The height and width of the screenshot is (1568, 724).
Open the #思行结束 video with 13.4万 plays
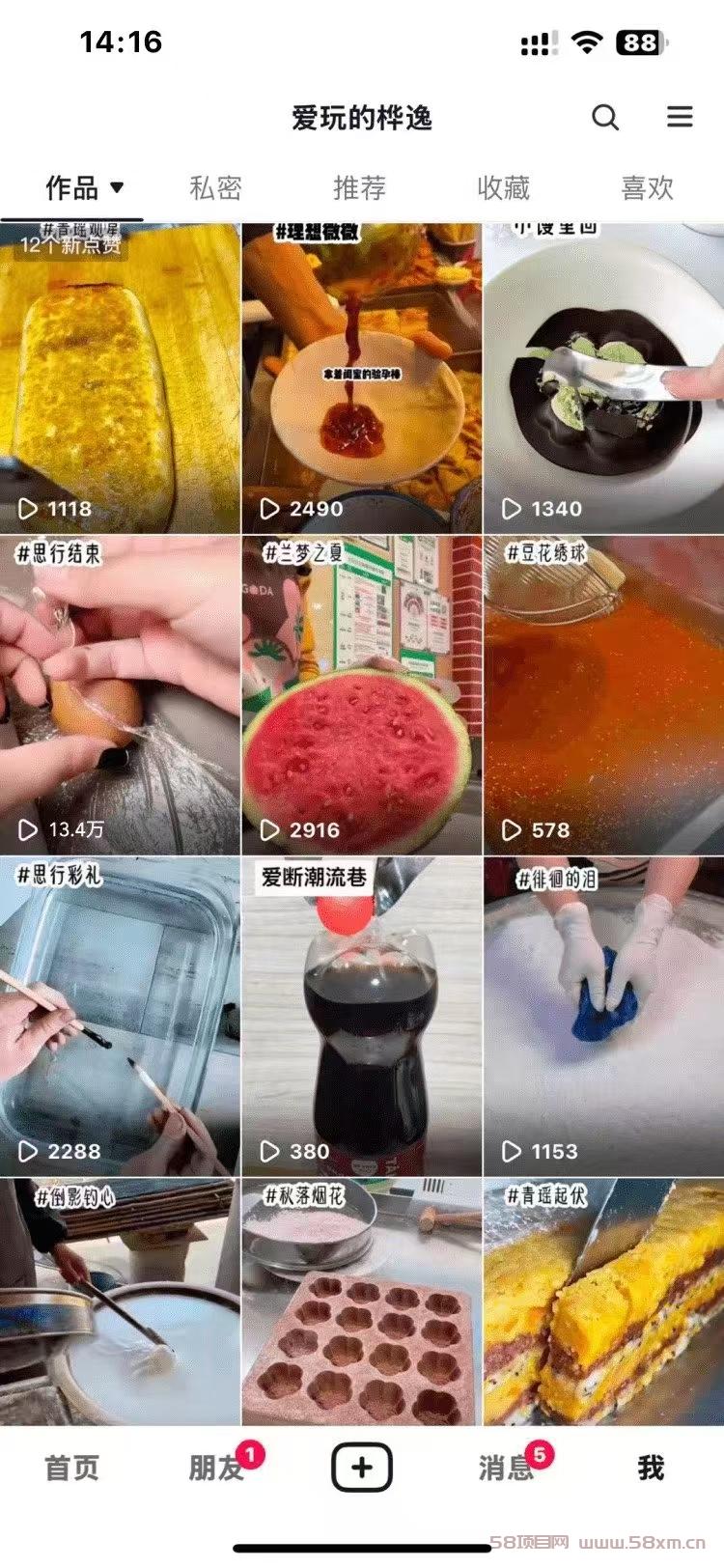[120, 695]
